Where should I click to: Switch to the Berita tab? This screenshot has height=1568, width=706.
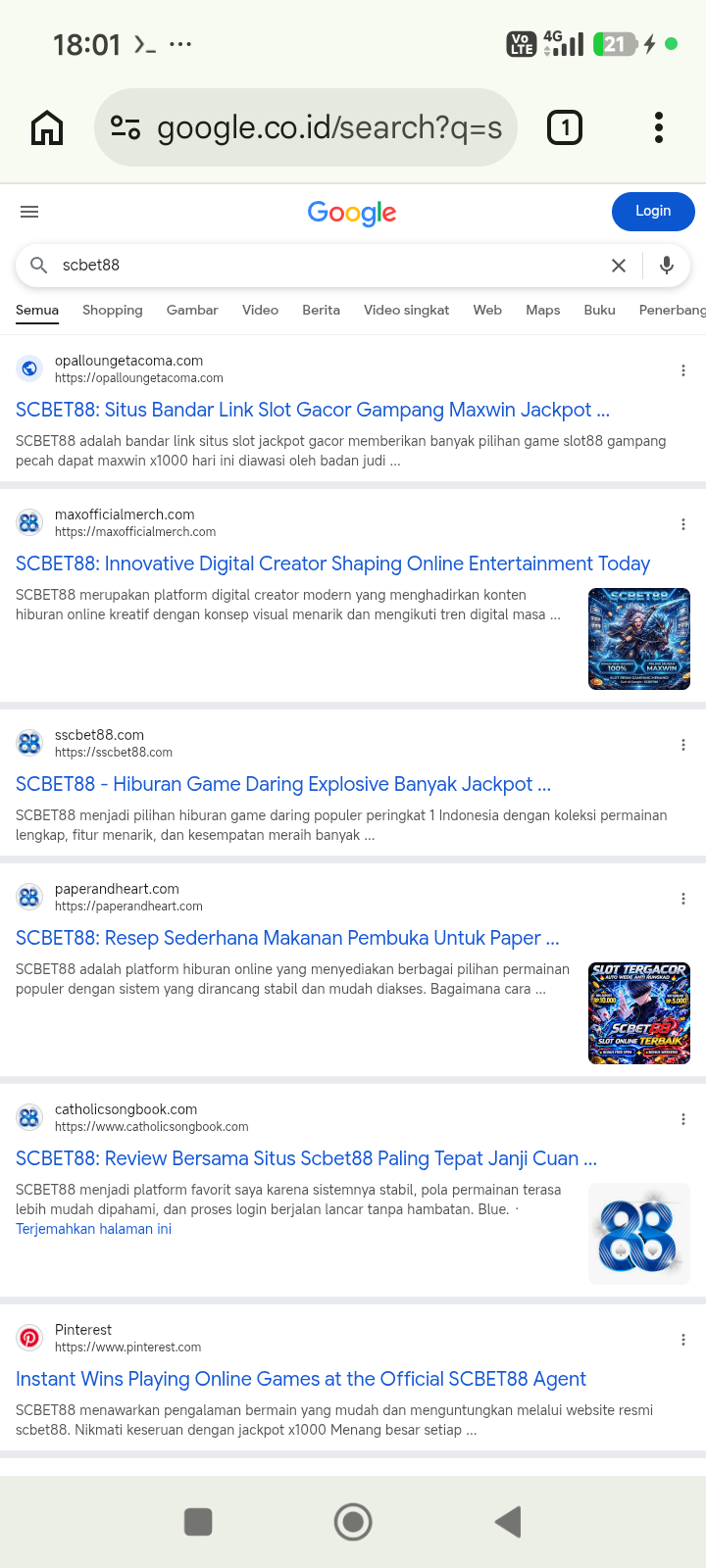pos(321,310)
